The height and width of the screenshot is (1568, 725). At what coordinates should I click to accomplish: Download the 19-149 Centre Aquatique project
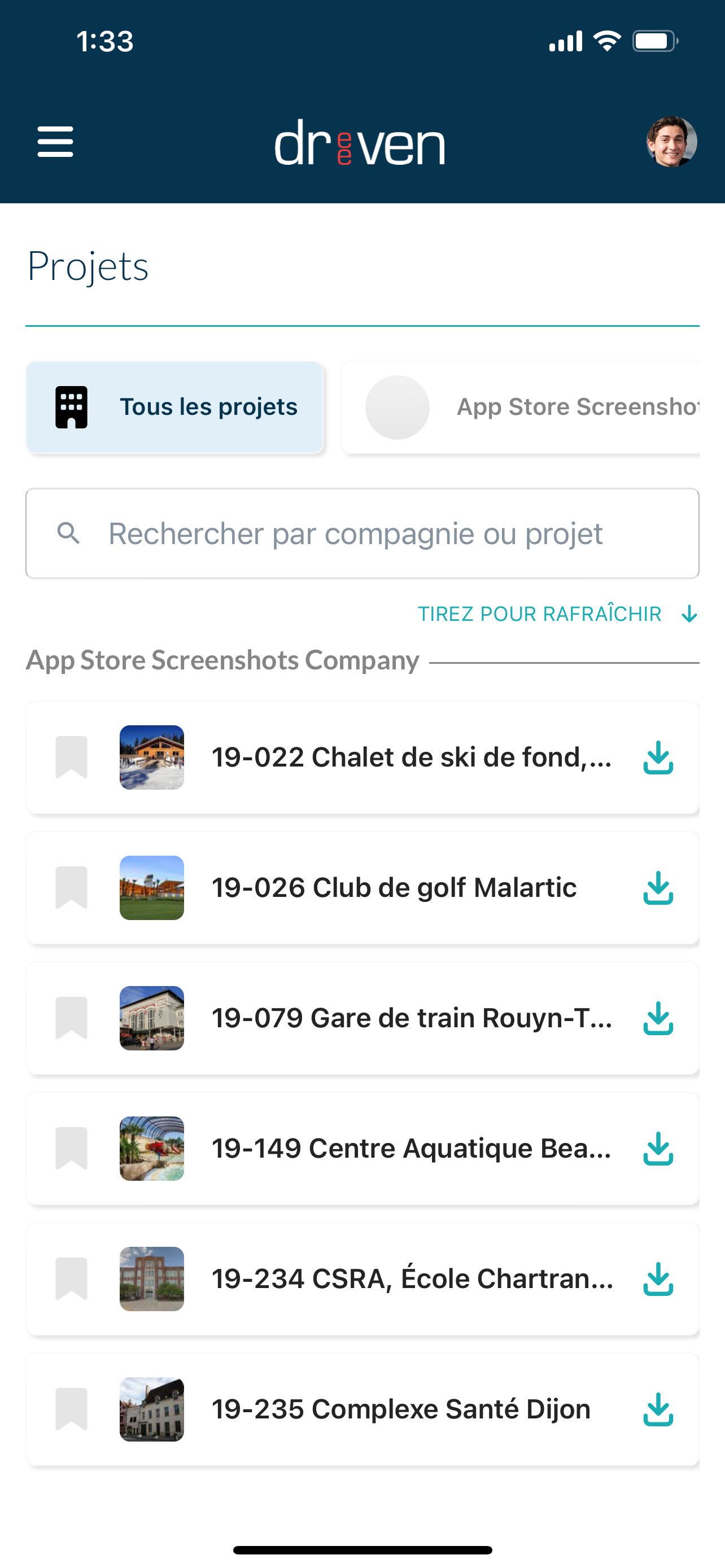658,1149
